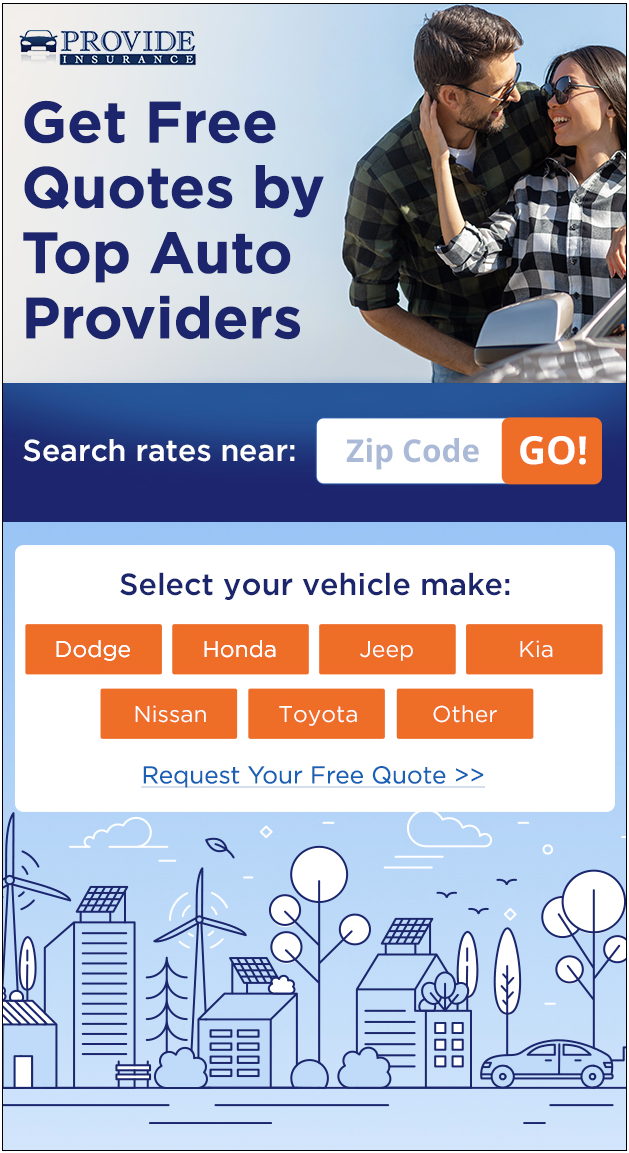Choose Nissan as vehicle make
The image size is (629, 1153).
(169, 713)
